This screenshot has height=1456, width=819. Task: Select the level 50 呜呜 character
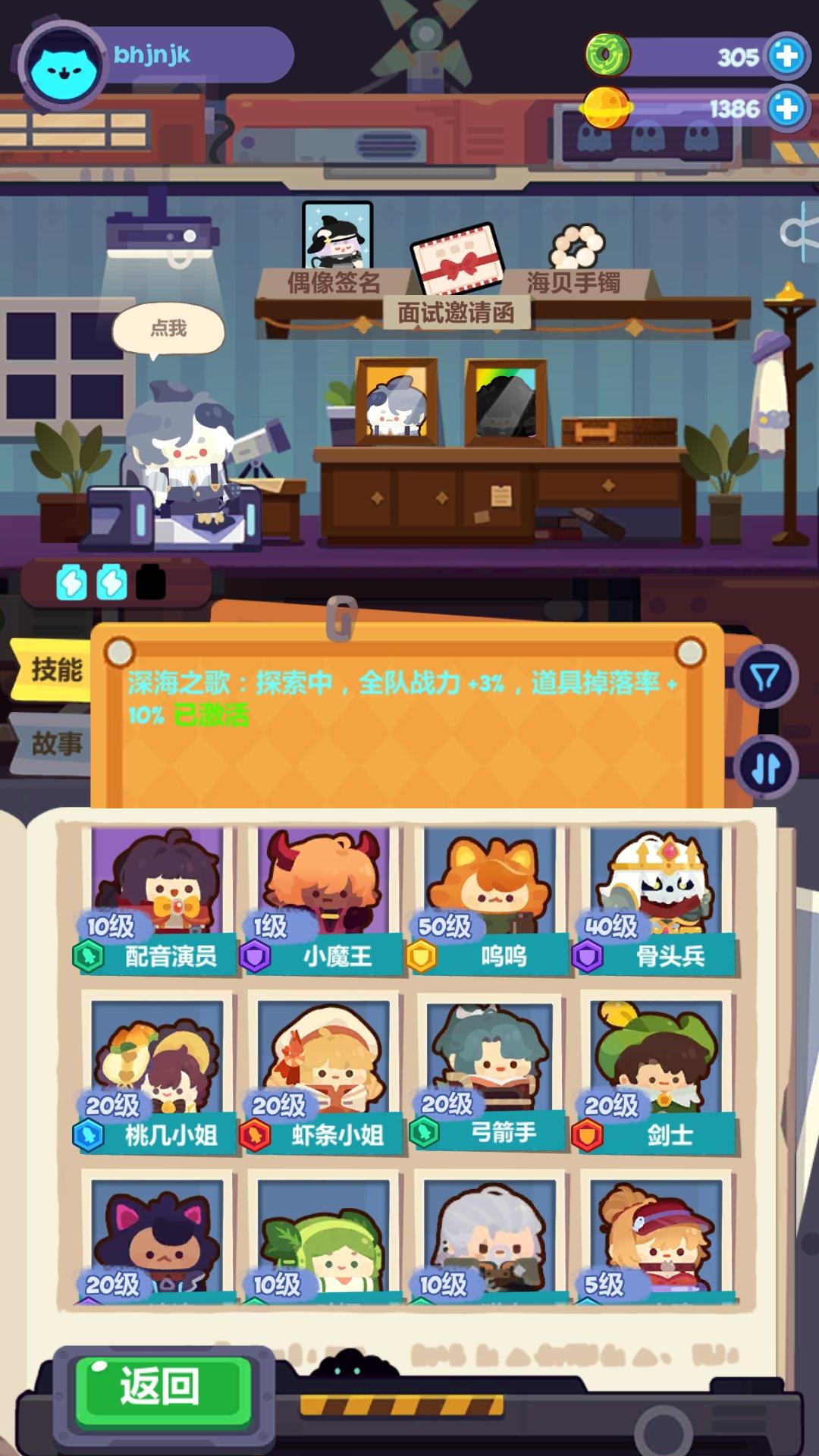coord(489,895)
